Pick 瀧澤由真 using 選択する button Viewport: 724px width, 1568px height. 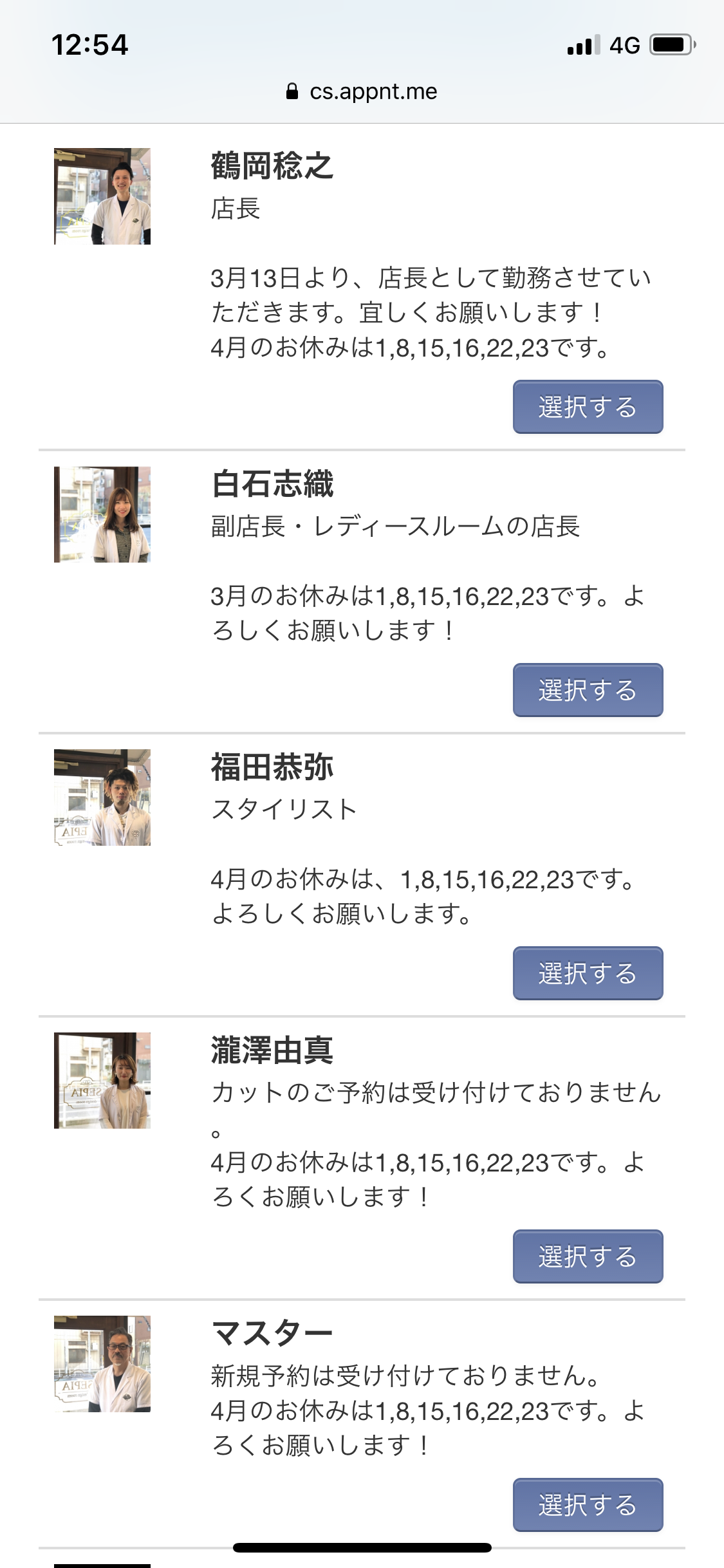click(x=588, y=1256)
